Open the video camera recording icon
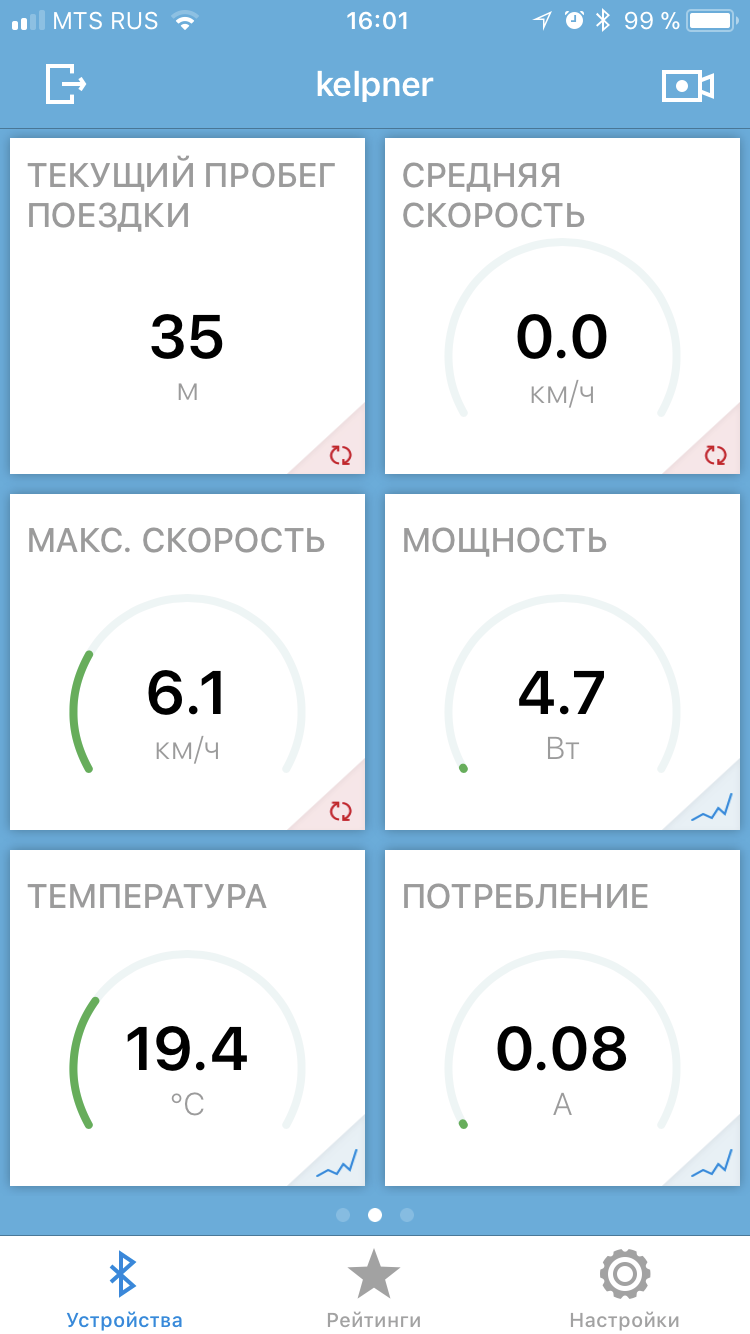This screenshot has width=750, height=1334. pyautogui.click(x=688, y=86)
